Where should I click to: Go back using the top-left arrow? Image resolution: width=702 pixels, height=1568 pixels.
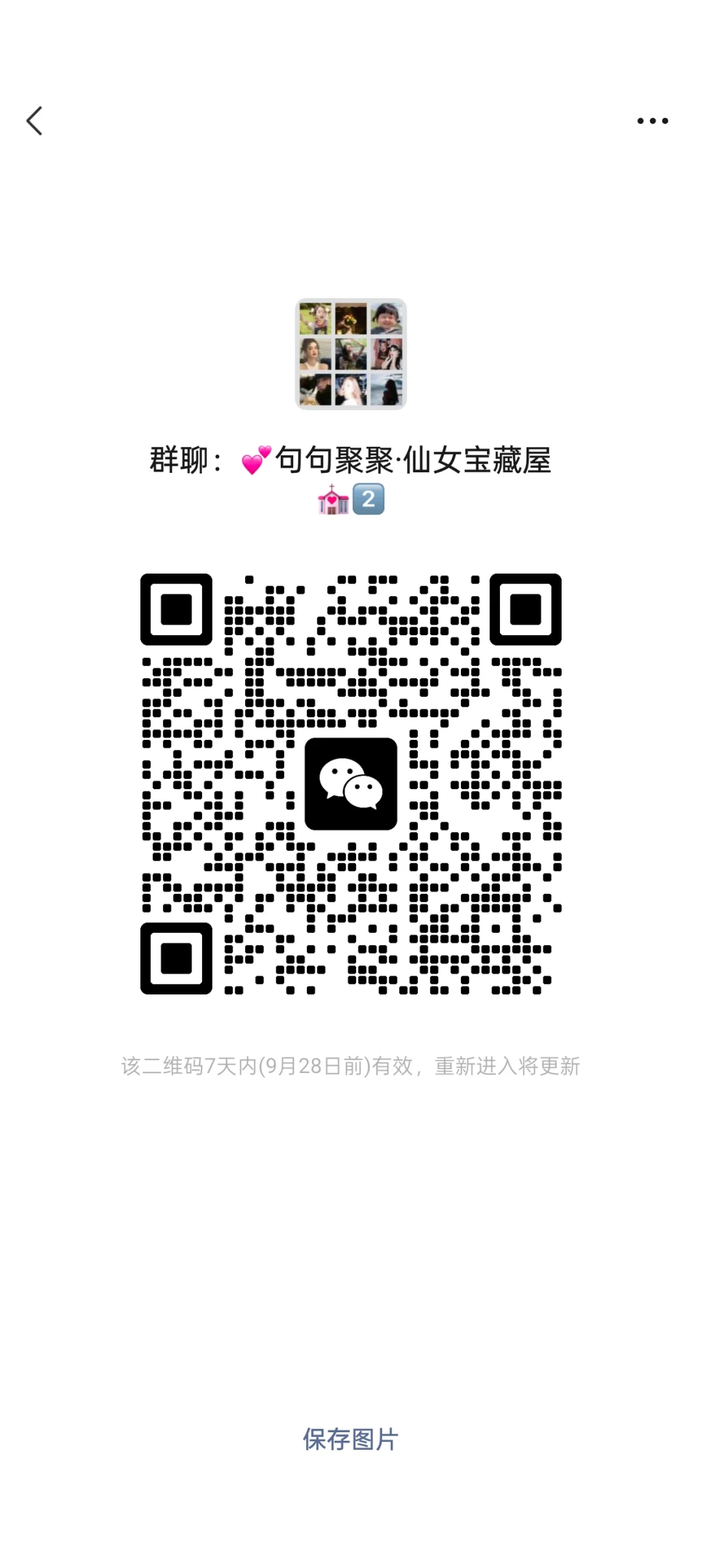point(34,121)
